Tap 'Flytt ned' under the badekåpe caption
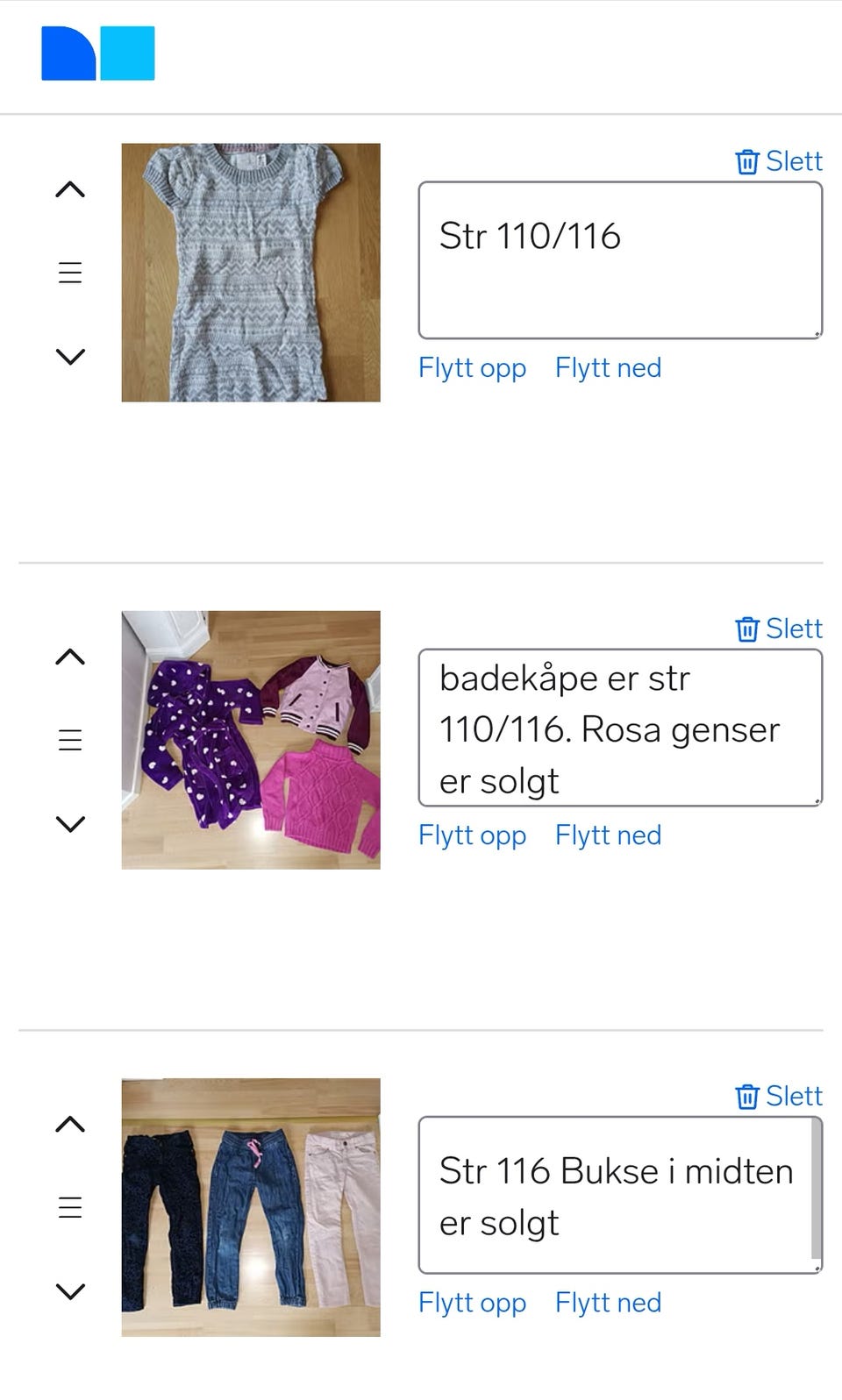Viewport: 842px width, 1400px height. click(x=608, y=835)
